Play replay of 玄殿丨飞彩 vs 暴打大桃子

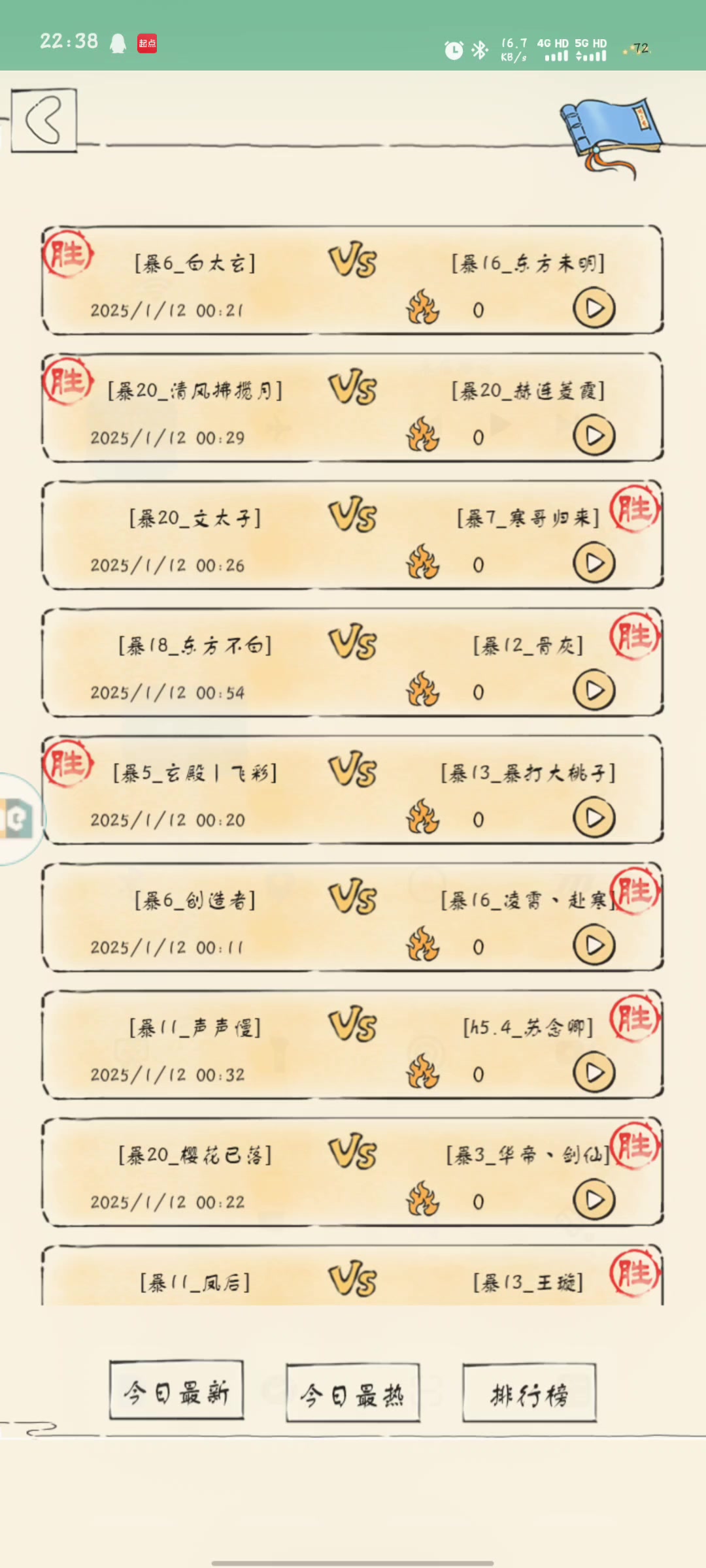tap(594, 818)
